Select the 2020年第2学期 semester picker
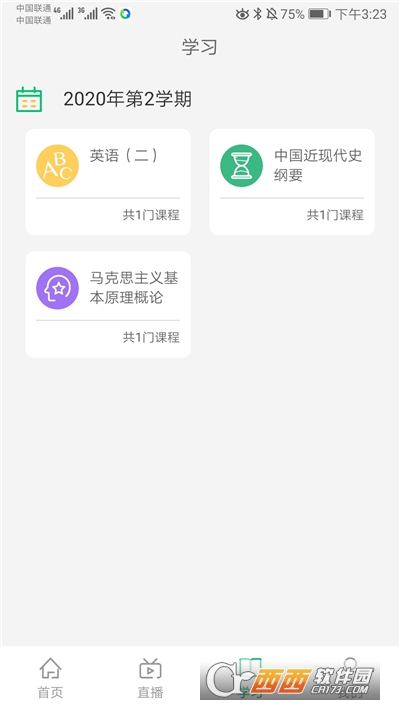Viewport: 400px width, 710px height. tap(104, 99)
